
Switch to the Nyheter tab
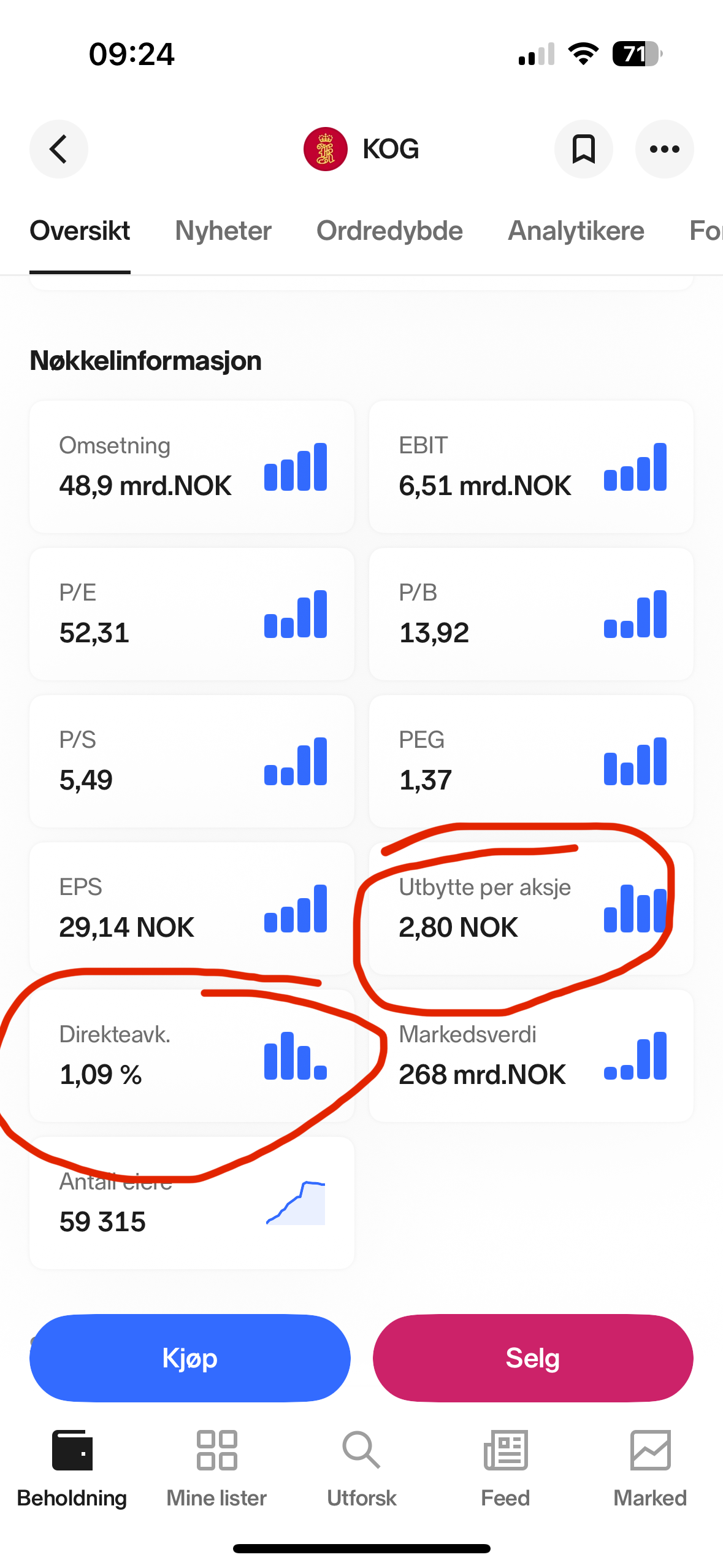pyautogui.click(x=223, y=231)
